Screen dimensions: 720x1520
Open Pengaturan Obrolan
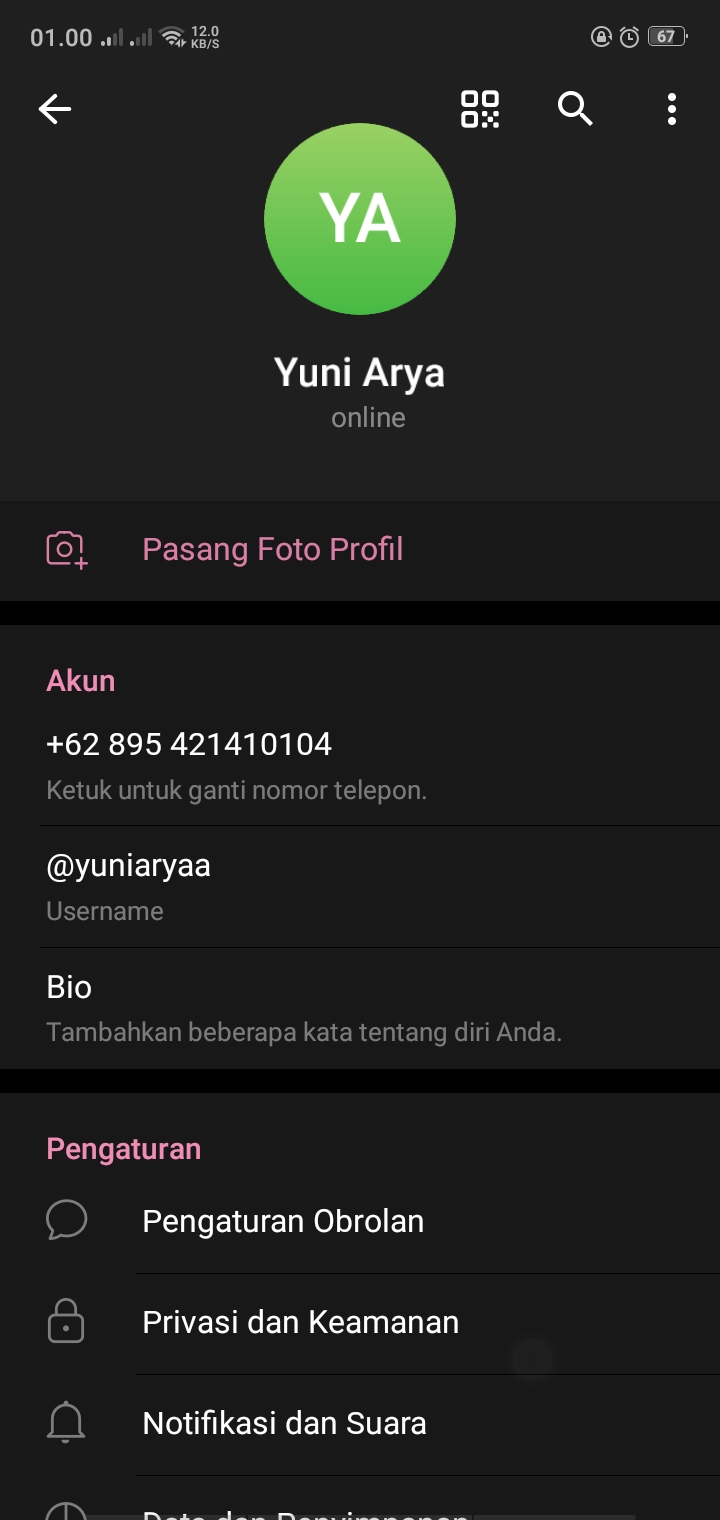pos(283,1222)
